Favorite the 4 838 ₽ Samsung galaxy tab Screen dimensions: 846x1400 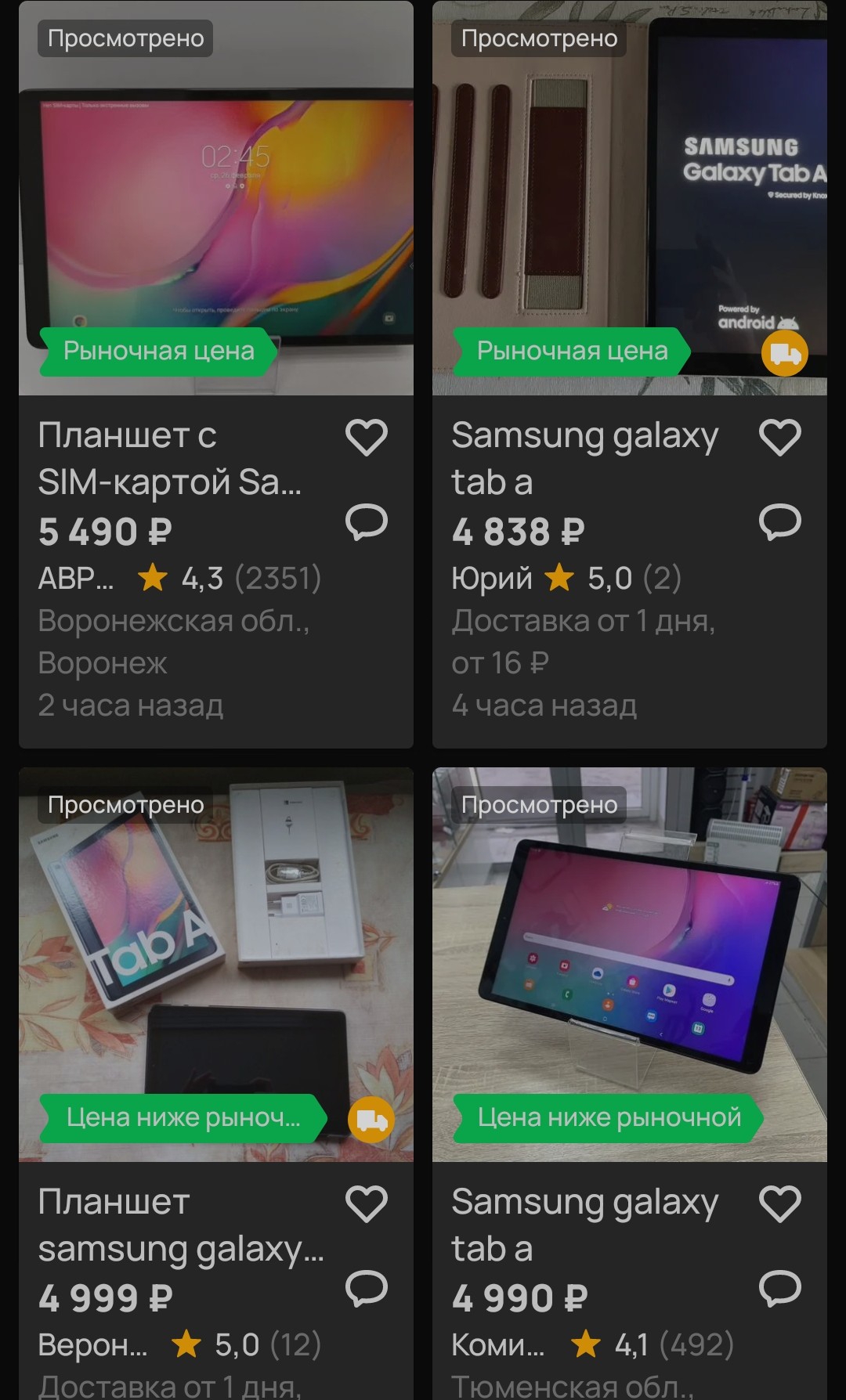tap(780, 437)
